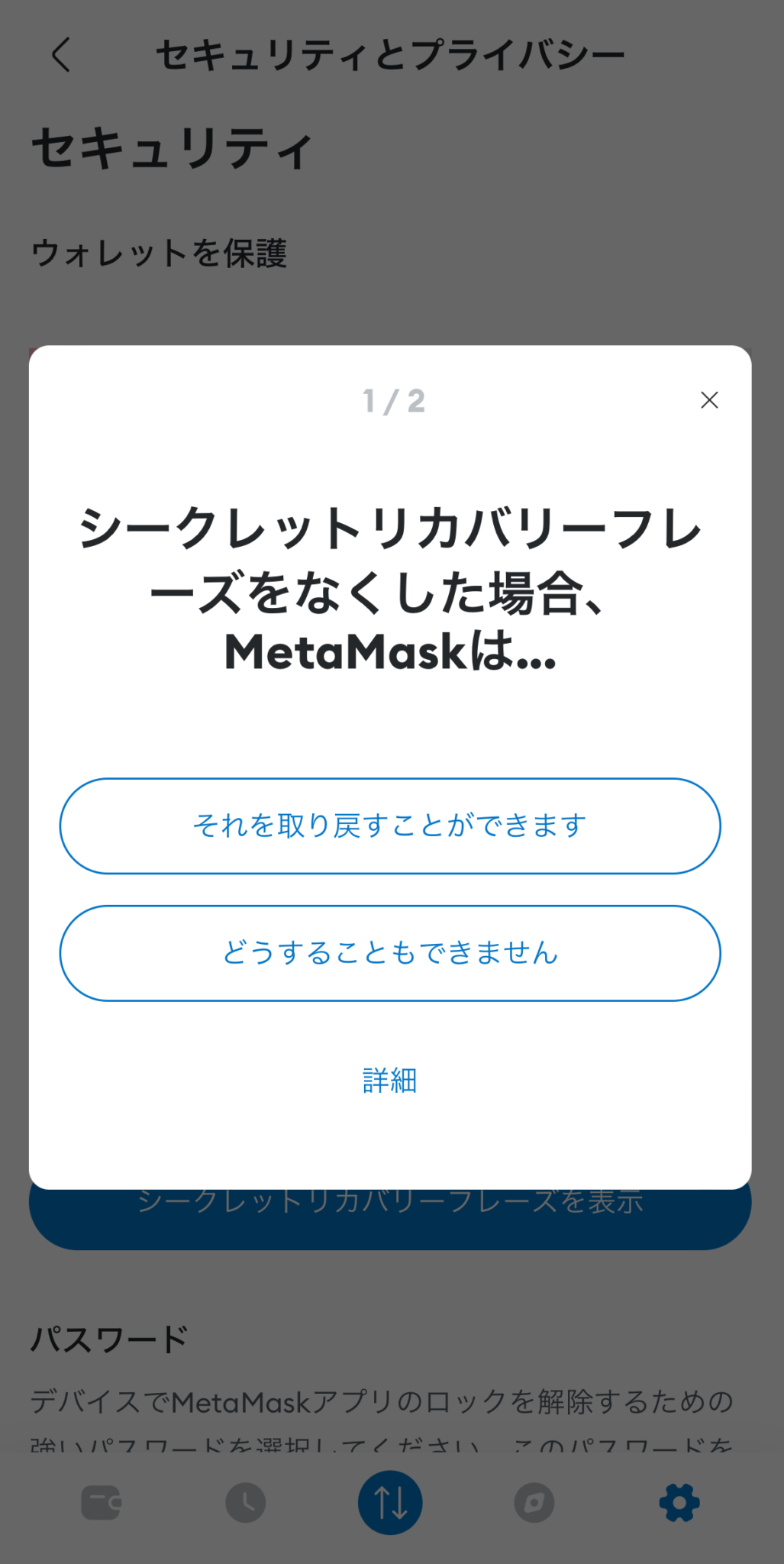Collapse the quiz dialog with the X
Viewport: 784px width, 1564px height.
[x=709, y=399]
